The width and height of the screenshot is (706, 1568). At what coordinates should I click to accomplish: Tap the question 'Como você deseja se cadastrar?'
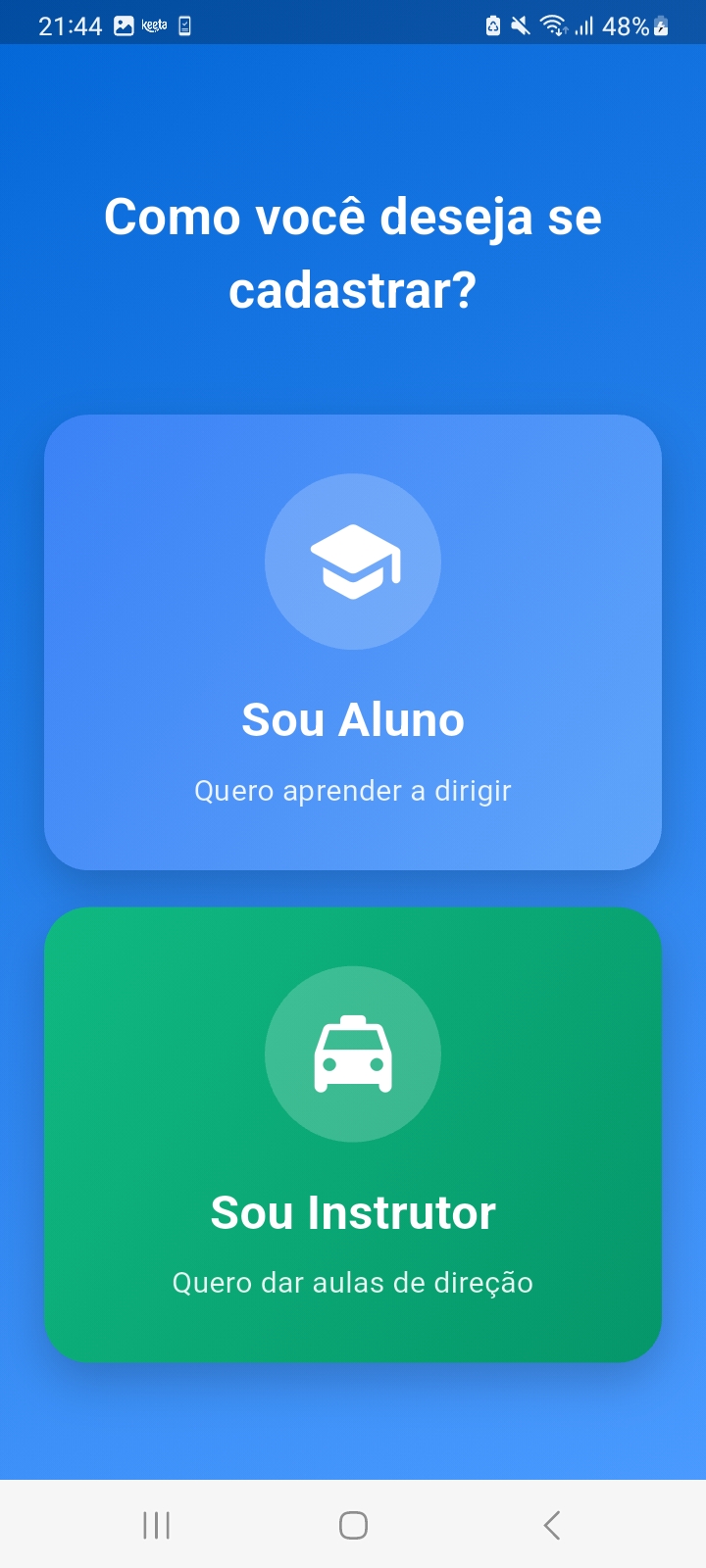(x=353, y=252)
